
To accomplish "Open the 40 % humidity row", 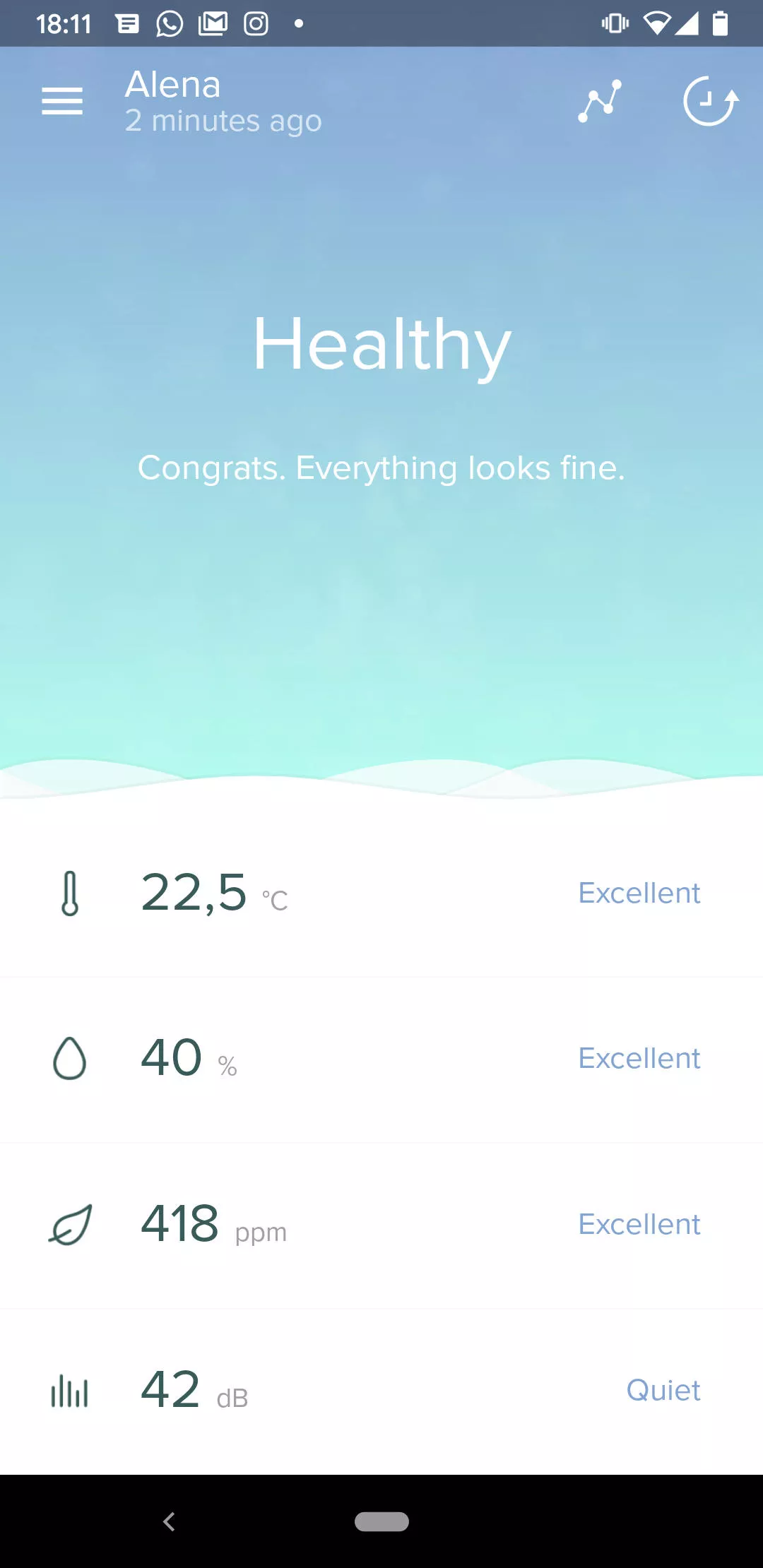I will point(381,1060).
